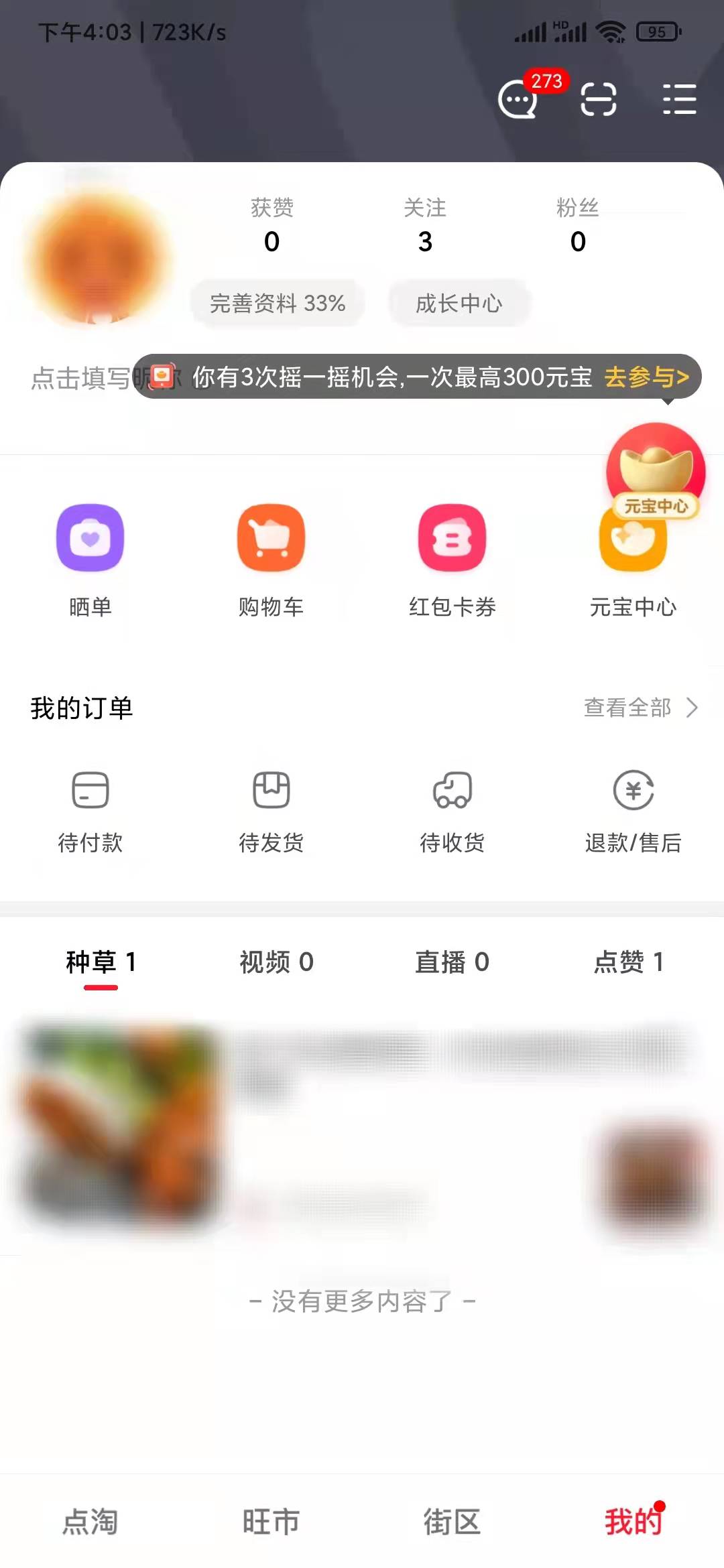Open the messages icon with 273 badge
The image size is (724, 1568).
coord(518,101)
